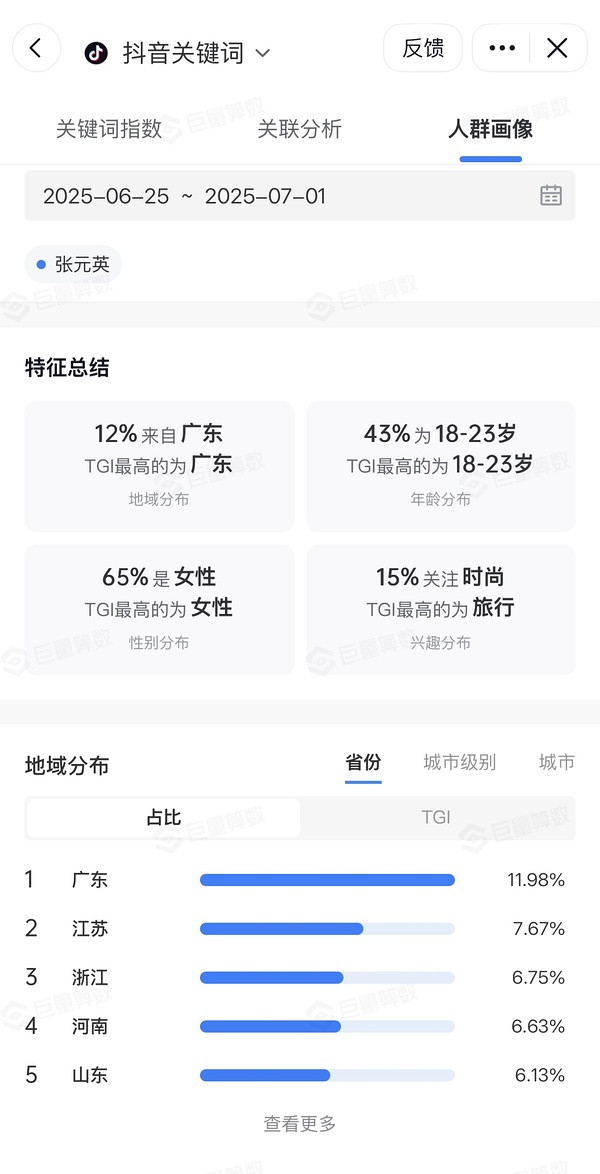This screenshot has height=1174, width=600.
Task: Expand the 抖音关键词 dropdown
Action: click(x=178, y=53)
